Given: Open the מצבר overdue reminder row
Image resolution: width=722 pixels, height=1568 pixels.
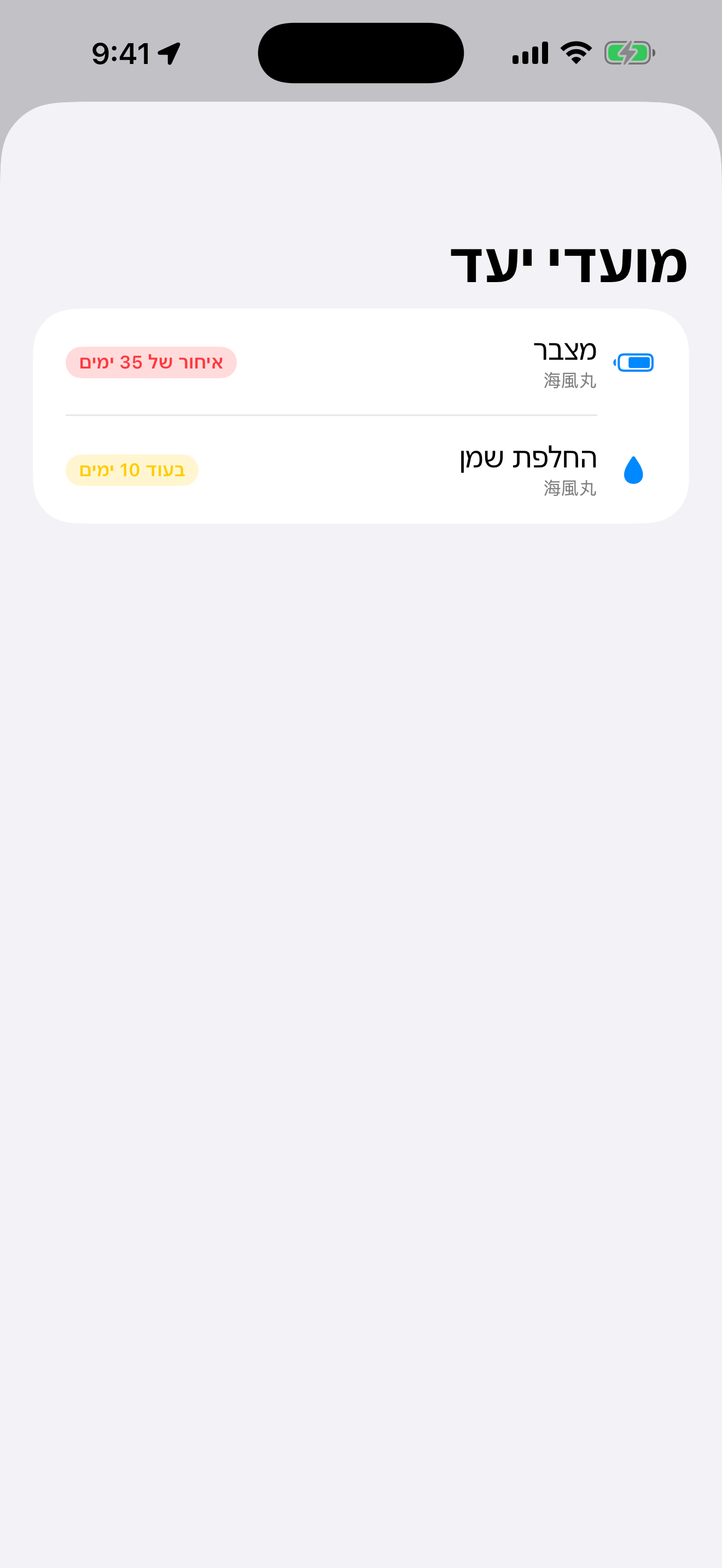Looking at the screenshot, I should tap(361, 363).
